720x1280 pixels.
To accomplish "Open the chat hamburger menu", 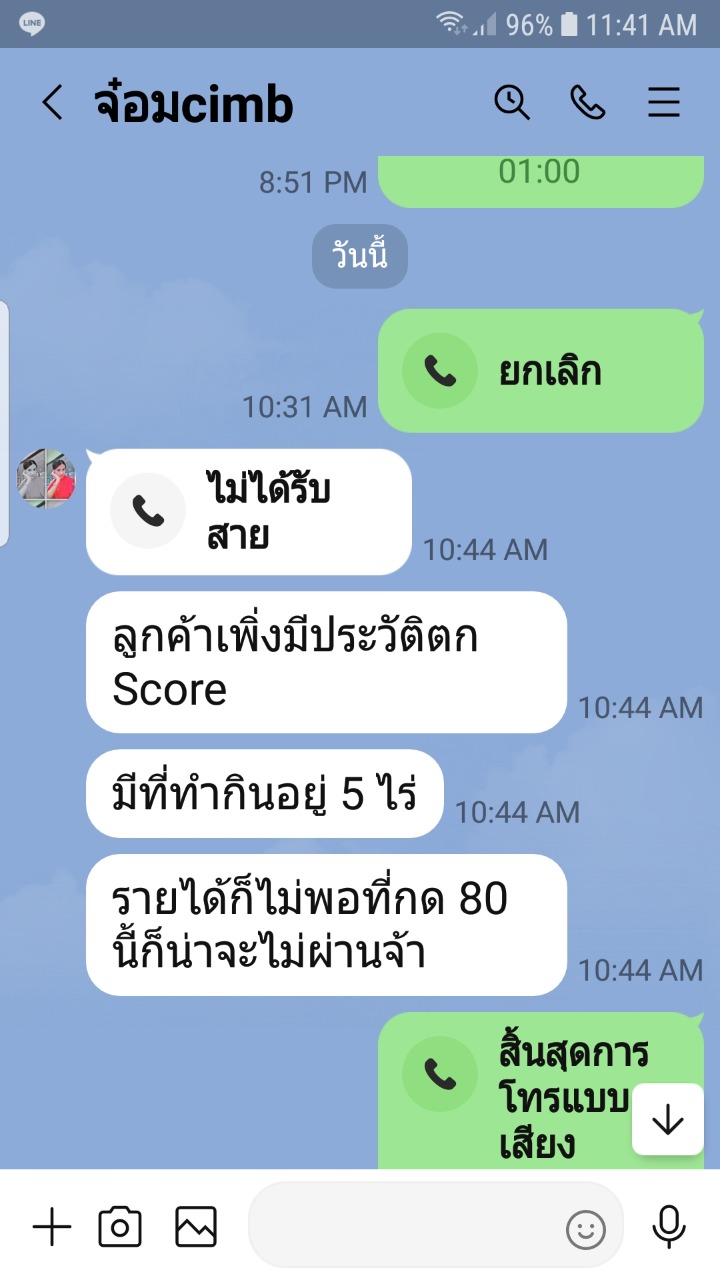I will coord(664,103).
